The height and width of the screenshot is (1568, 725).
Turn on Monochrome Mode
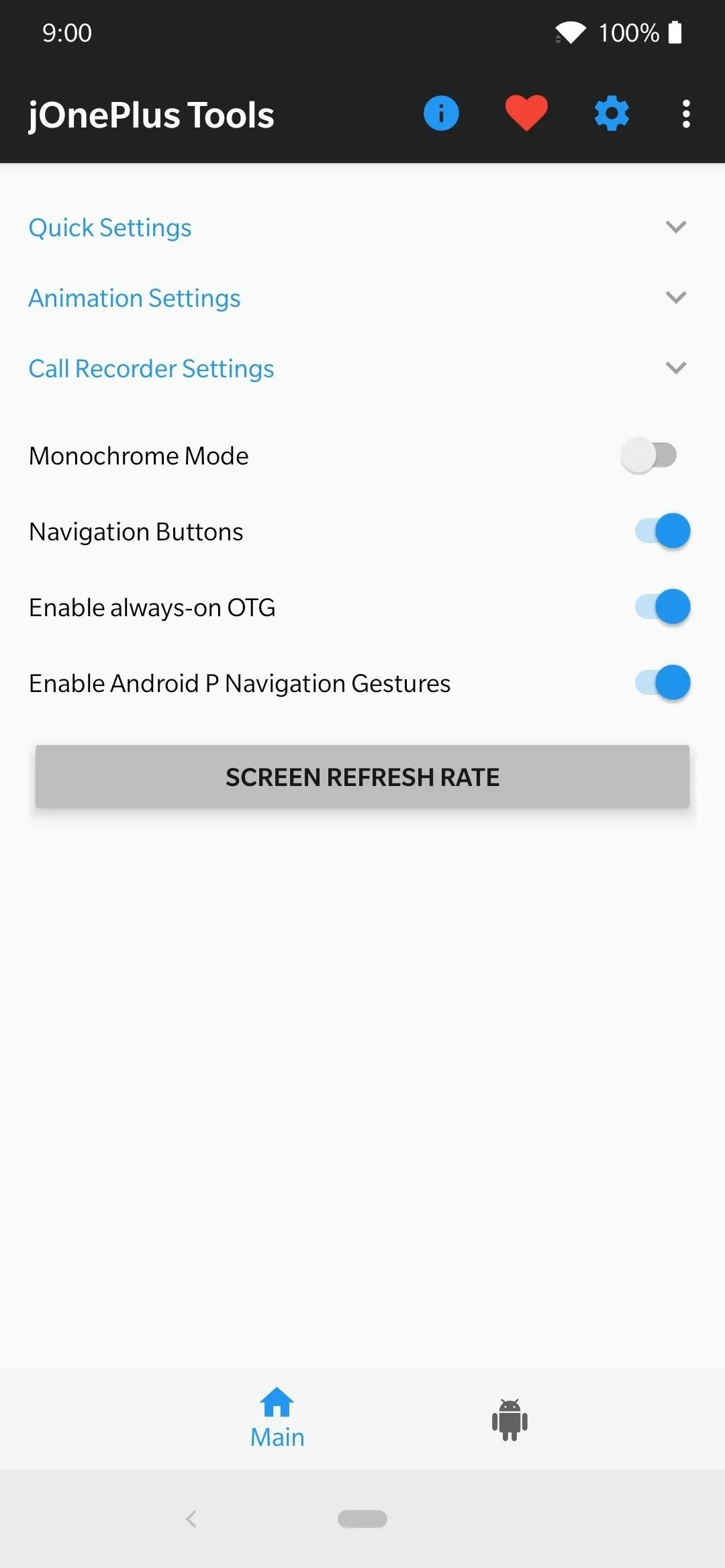coord(649,456)
